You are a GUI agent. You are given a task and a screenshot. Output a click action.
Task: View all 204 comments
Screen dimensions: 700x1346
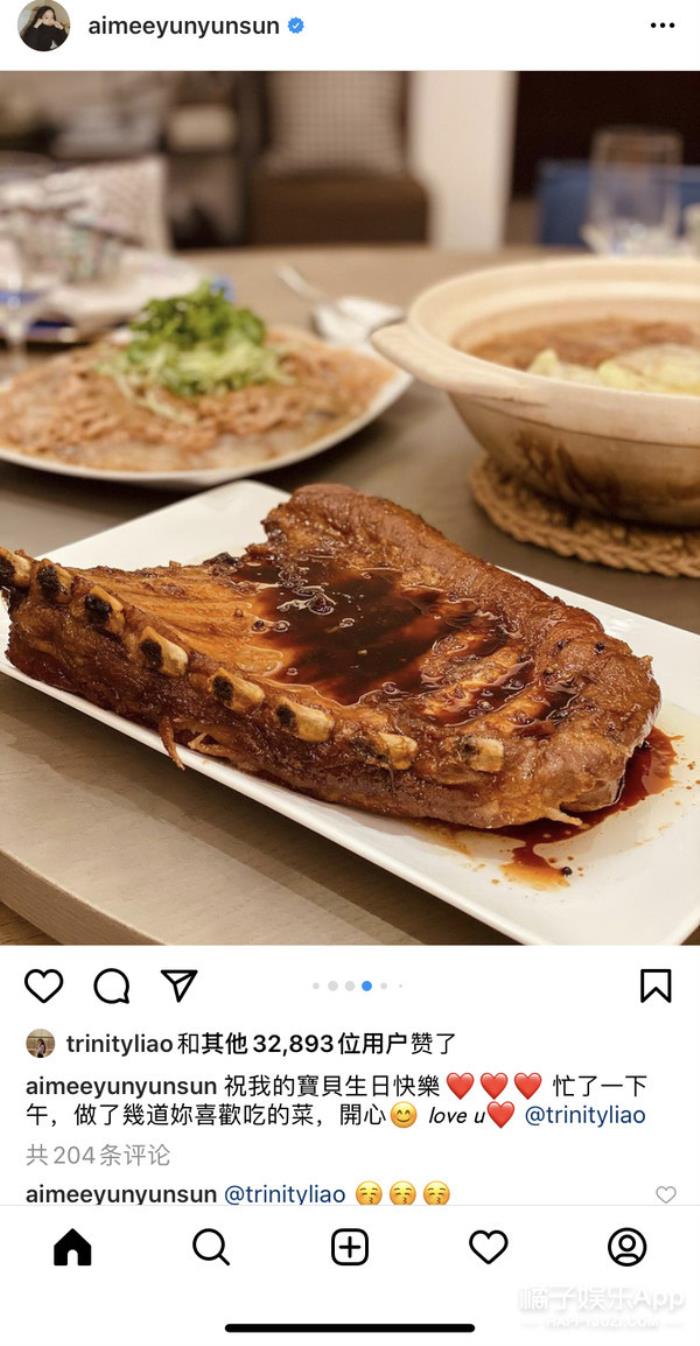(x=98, y=1155)
